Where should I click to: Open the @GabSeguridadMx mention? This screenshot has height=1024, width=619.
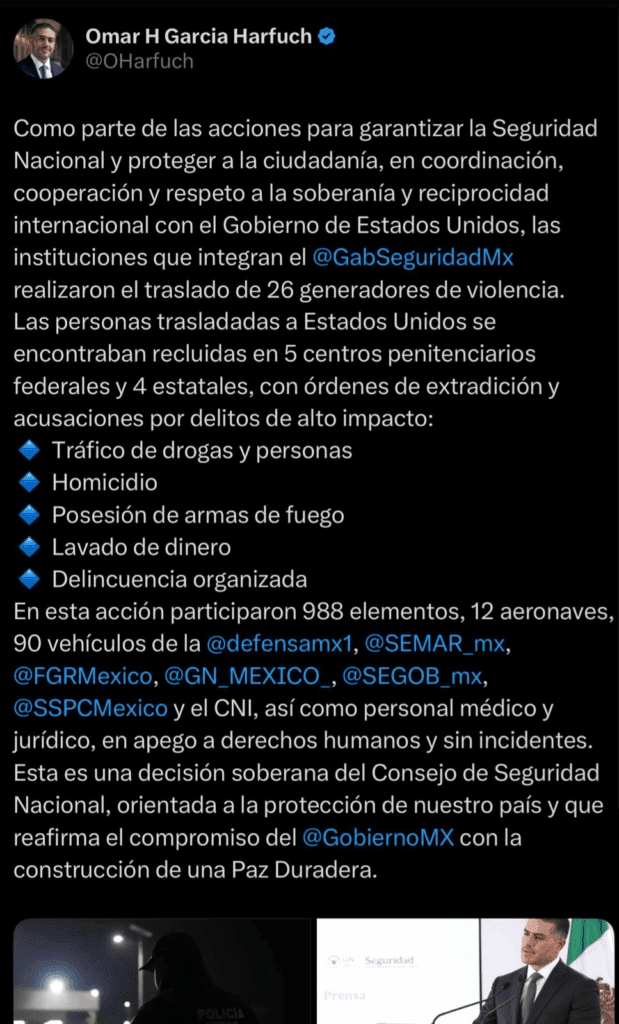pos(413,257)
